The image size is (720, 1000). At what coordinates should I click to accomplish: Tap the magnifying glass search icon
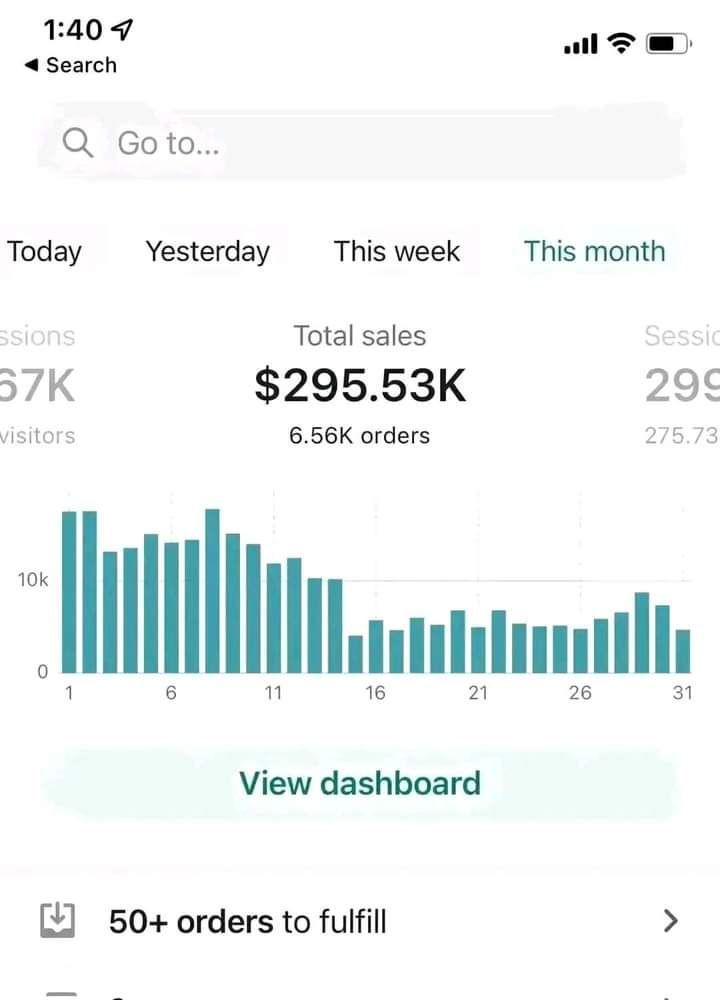(x=77, y=143)
